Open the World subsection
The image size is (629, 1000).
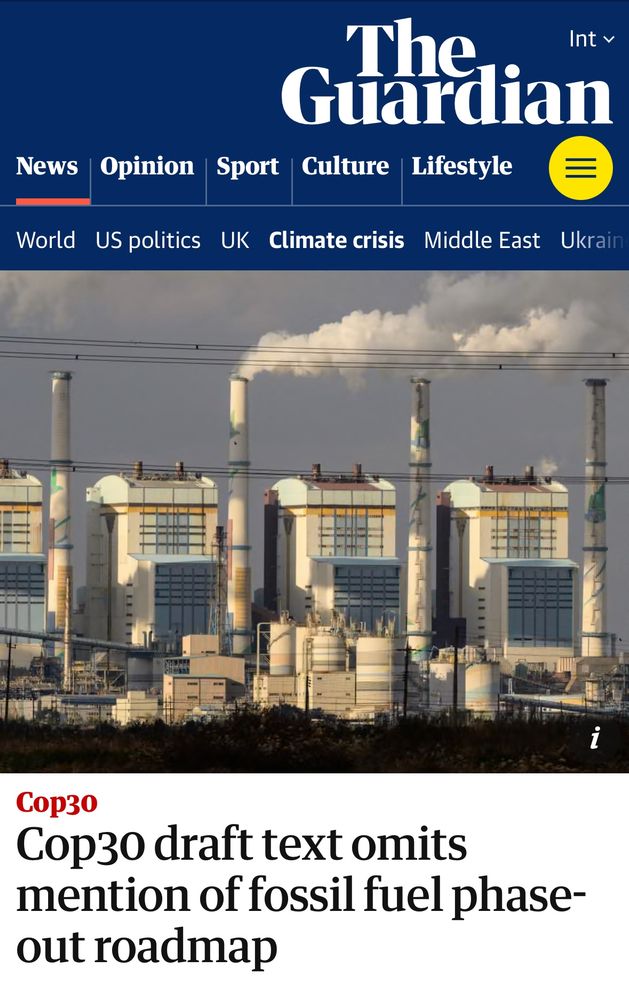point(45,240)
